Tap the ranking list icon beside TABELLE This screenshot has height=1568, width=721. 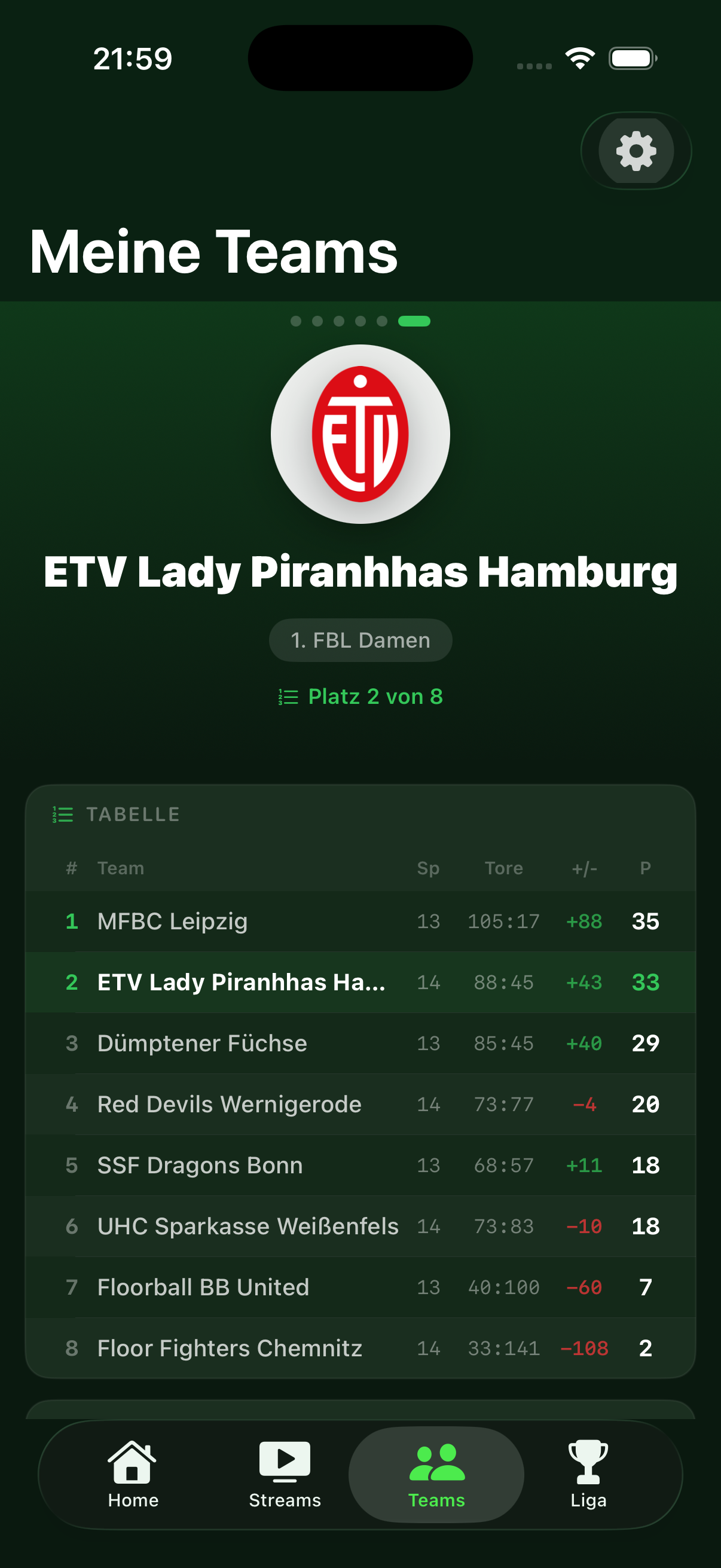pyautogui.click(x=62, y=814)
